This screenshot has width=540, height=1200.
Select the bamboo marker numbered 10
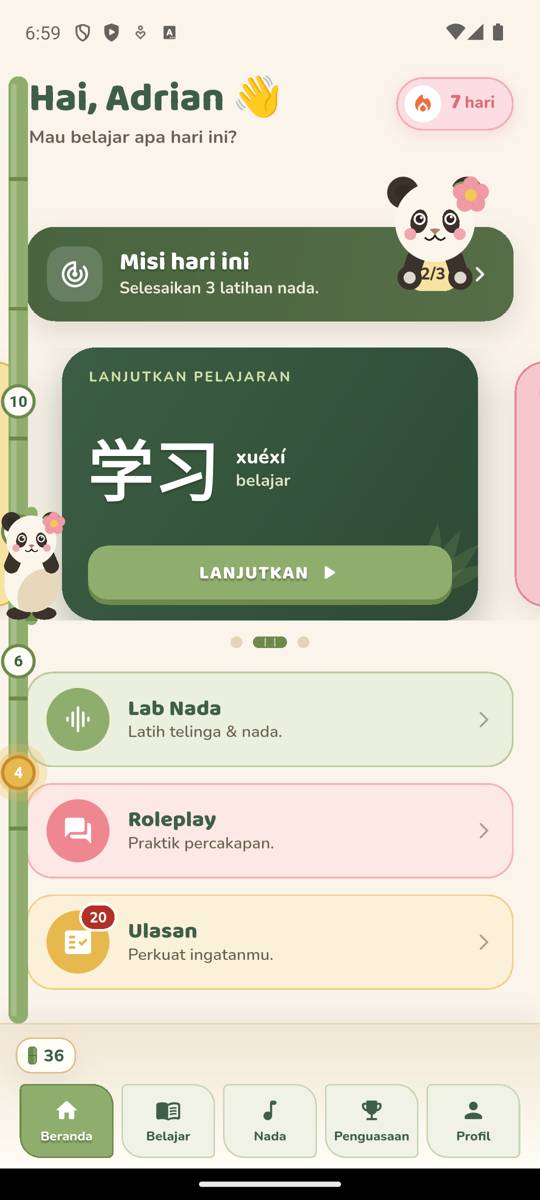coord(18,402)
